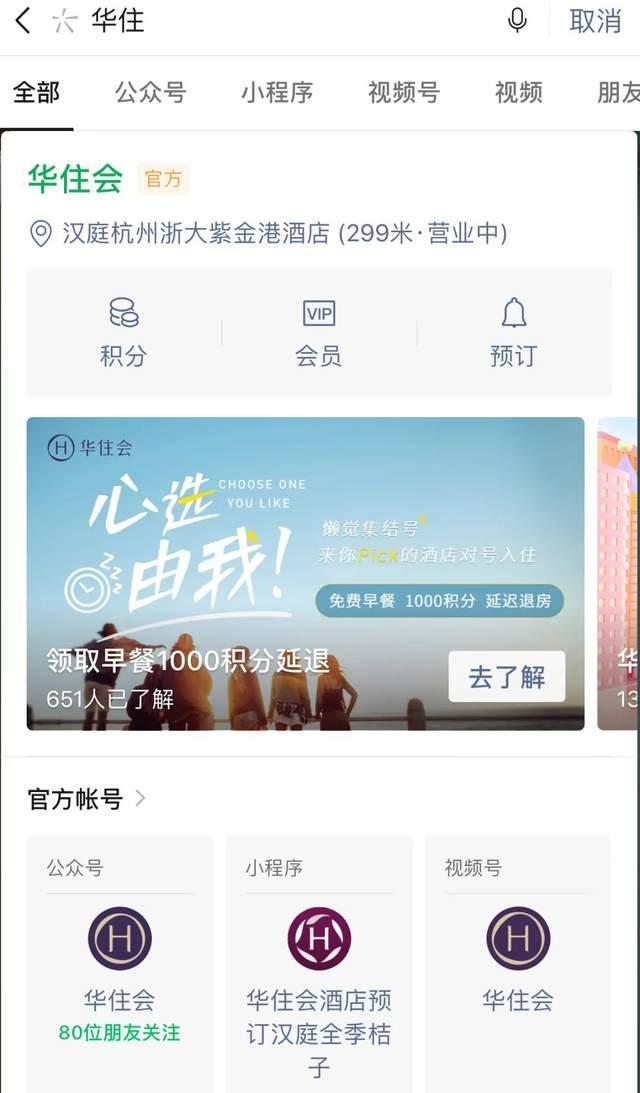The height and width of the screenshot is (1093, 640).
Task: Open the 华住会 公众号 card
Action: click(119, 960)
